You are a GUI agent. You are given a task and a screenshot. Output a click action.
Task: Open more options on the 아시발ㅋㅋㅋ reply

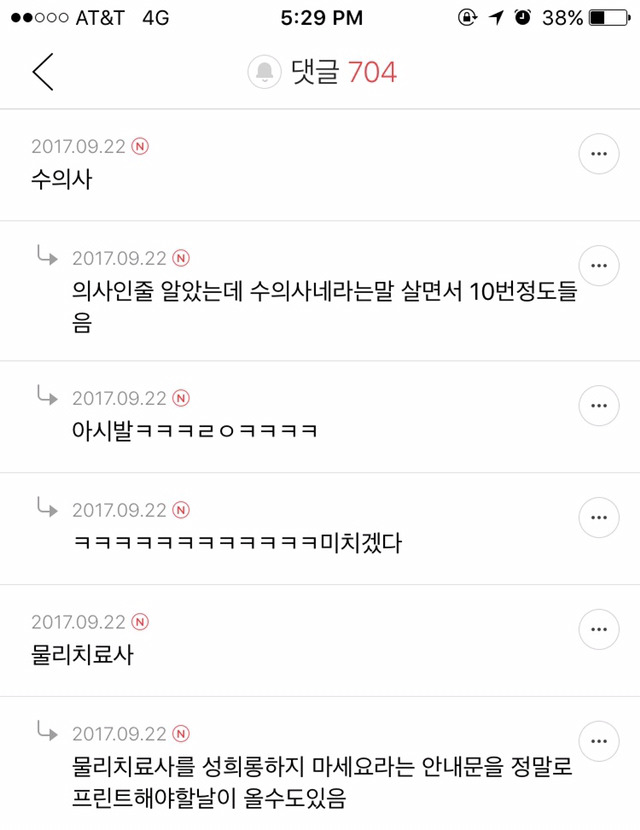[599, 404]
